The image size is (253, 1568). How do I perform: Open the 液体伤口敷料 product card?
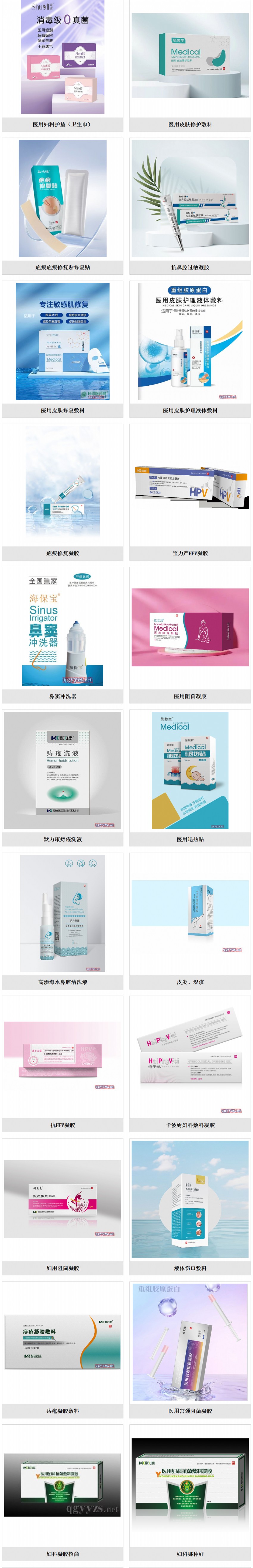click(190, 1199)
